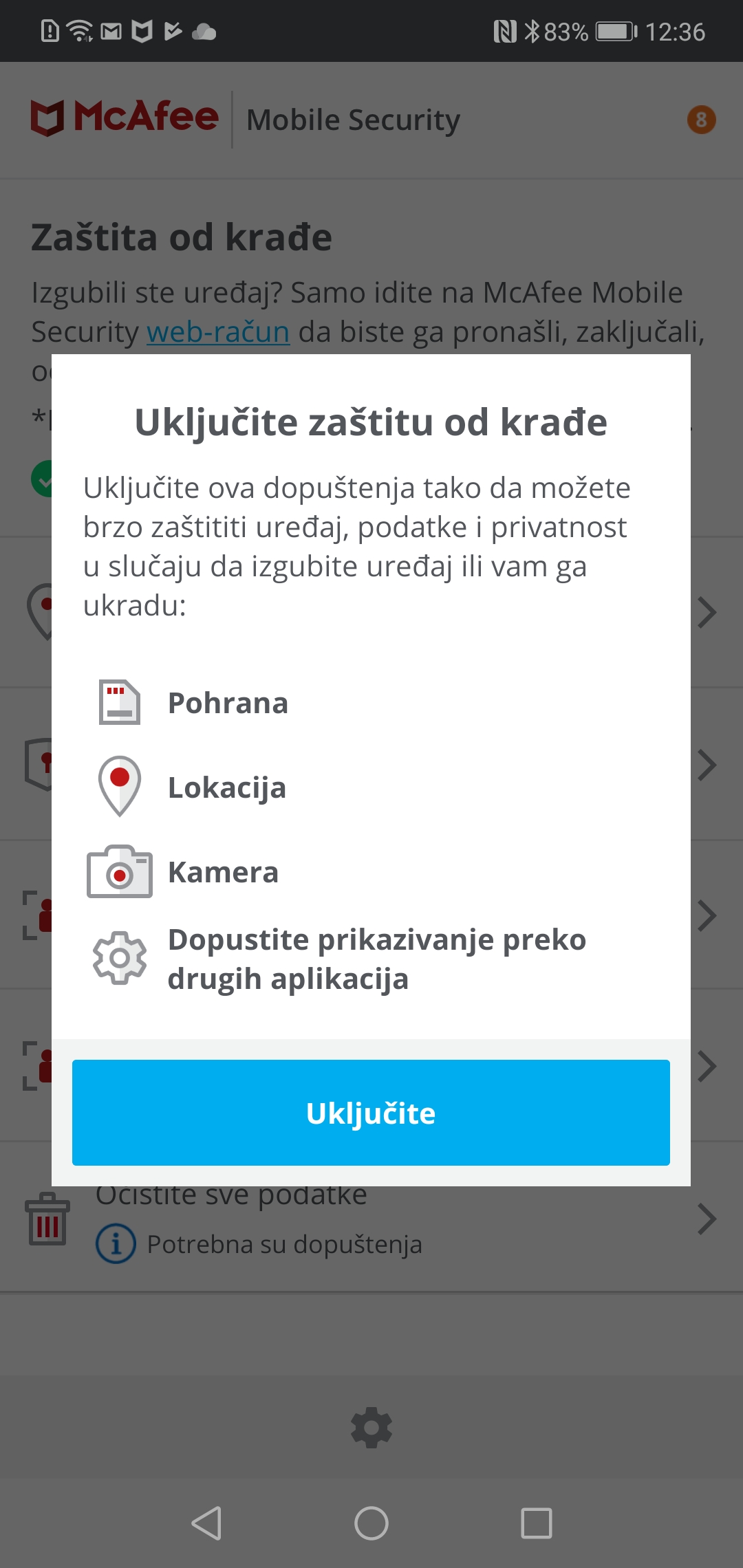Click the orange notification badge showing 8
Viewport: 743px width, 1568px height.
coord(701,119)
